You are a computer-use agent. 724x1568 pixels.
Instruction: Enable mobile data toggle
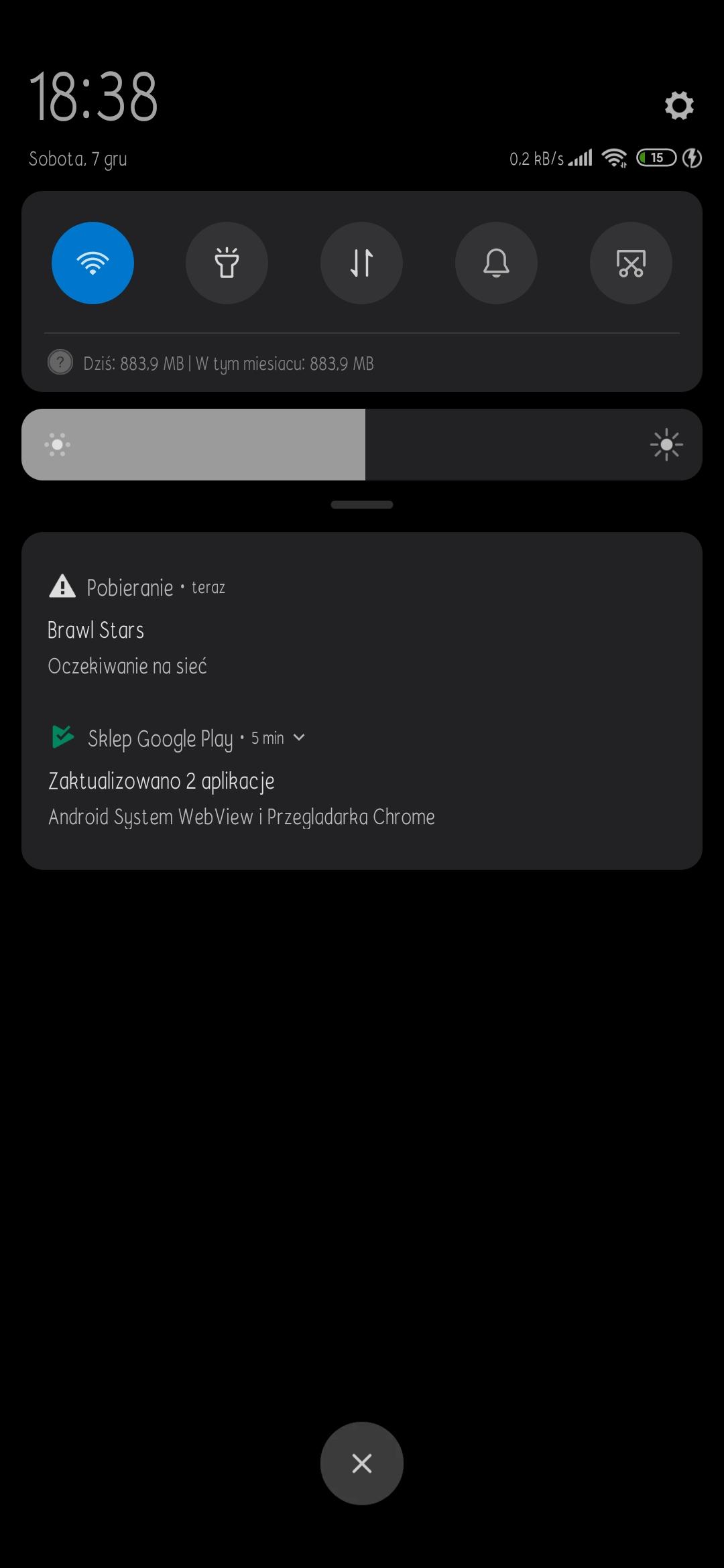(x=361, y=263)
